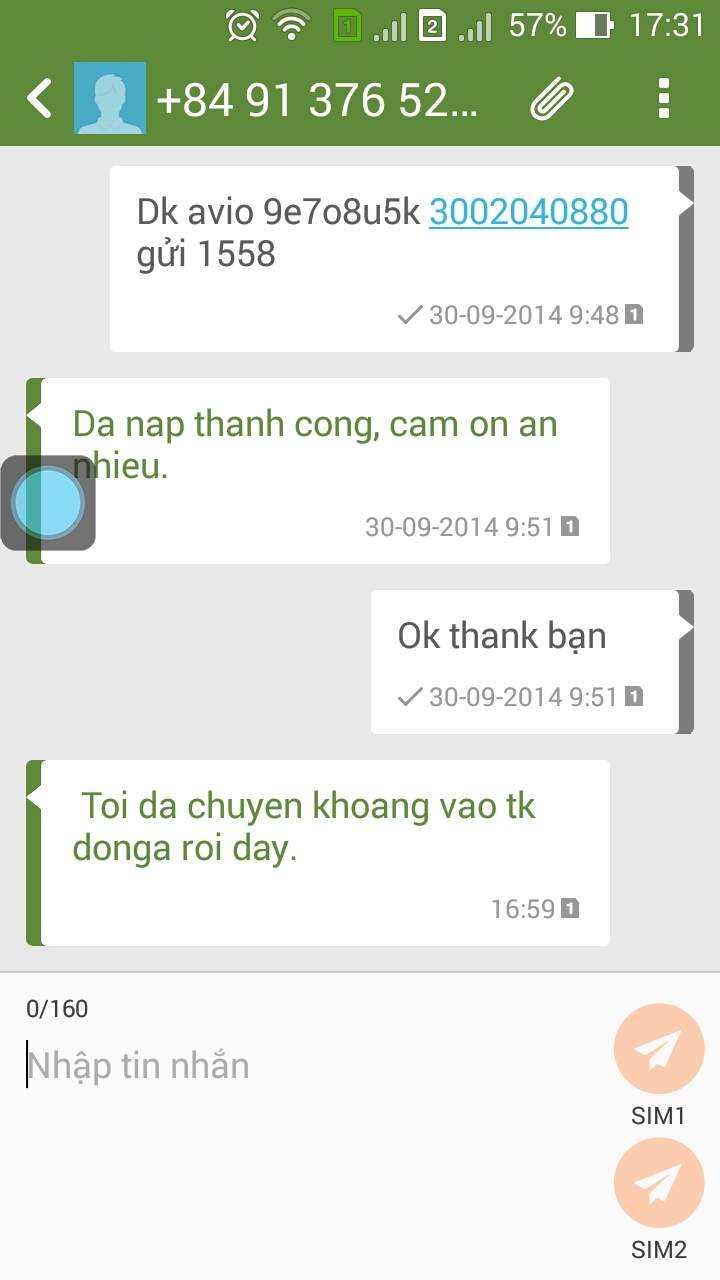The height and width of the screenshot is (1280, 720).
Task: Open the three-dot overflow menu
Action: (664, 98)
